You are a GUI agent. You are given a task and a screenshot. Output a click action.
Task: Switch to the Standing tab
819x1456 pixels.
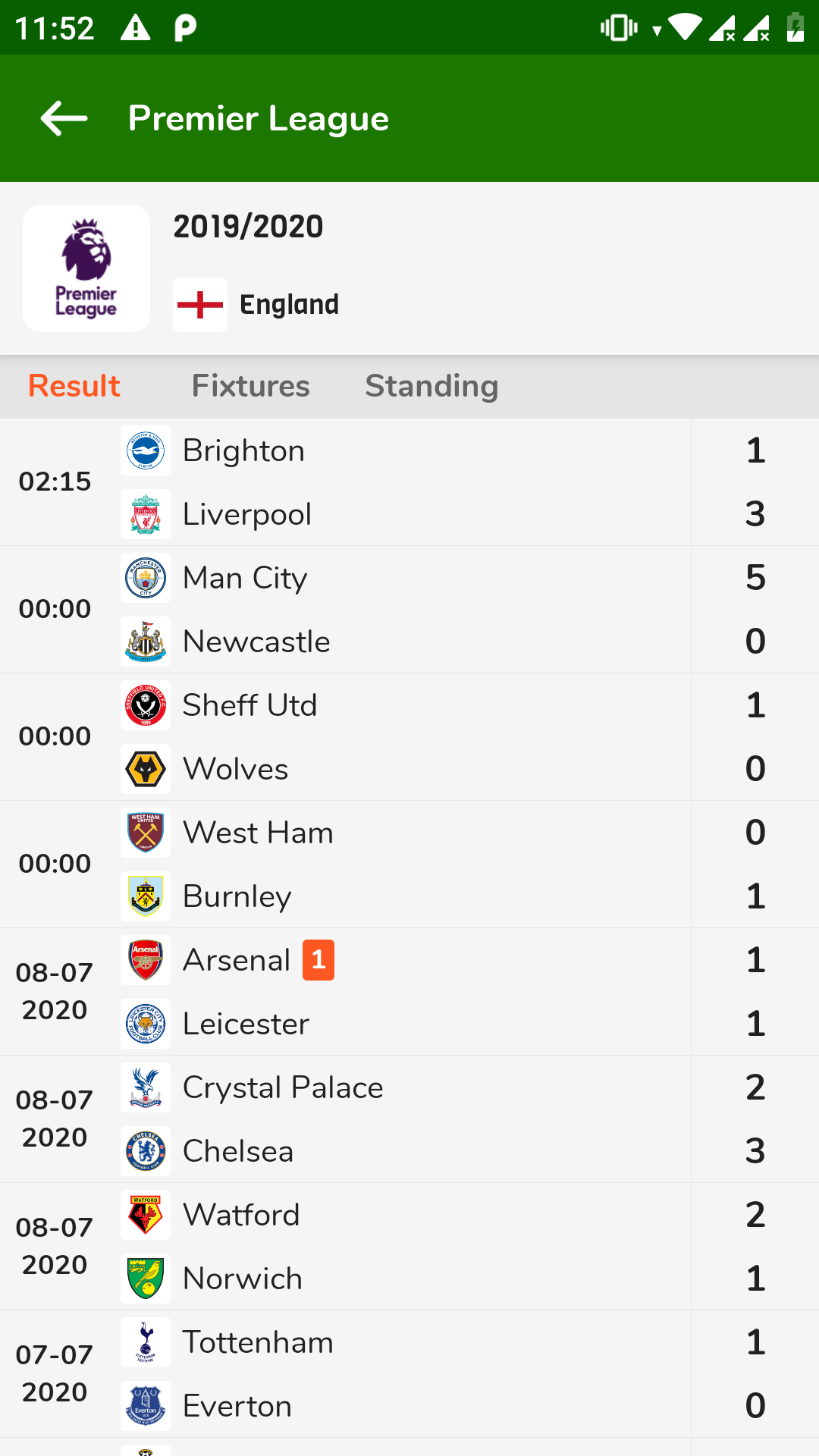coord(431,386)
